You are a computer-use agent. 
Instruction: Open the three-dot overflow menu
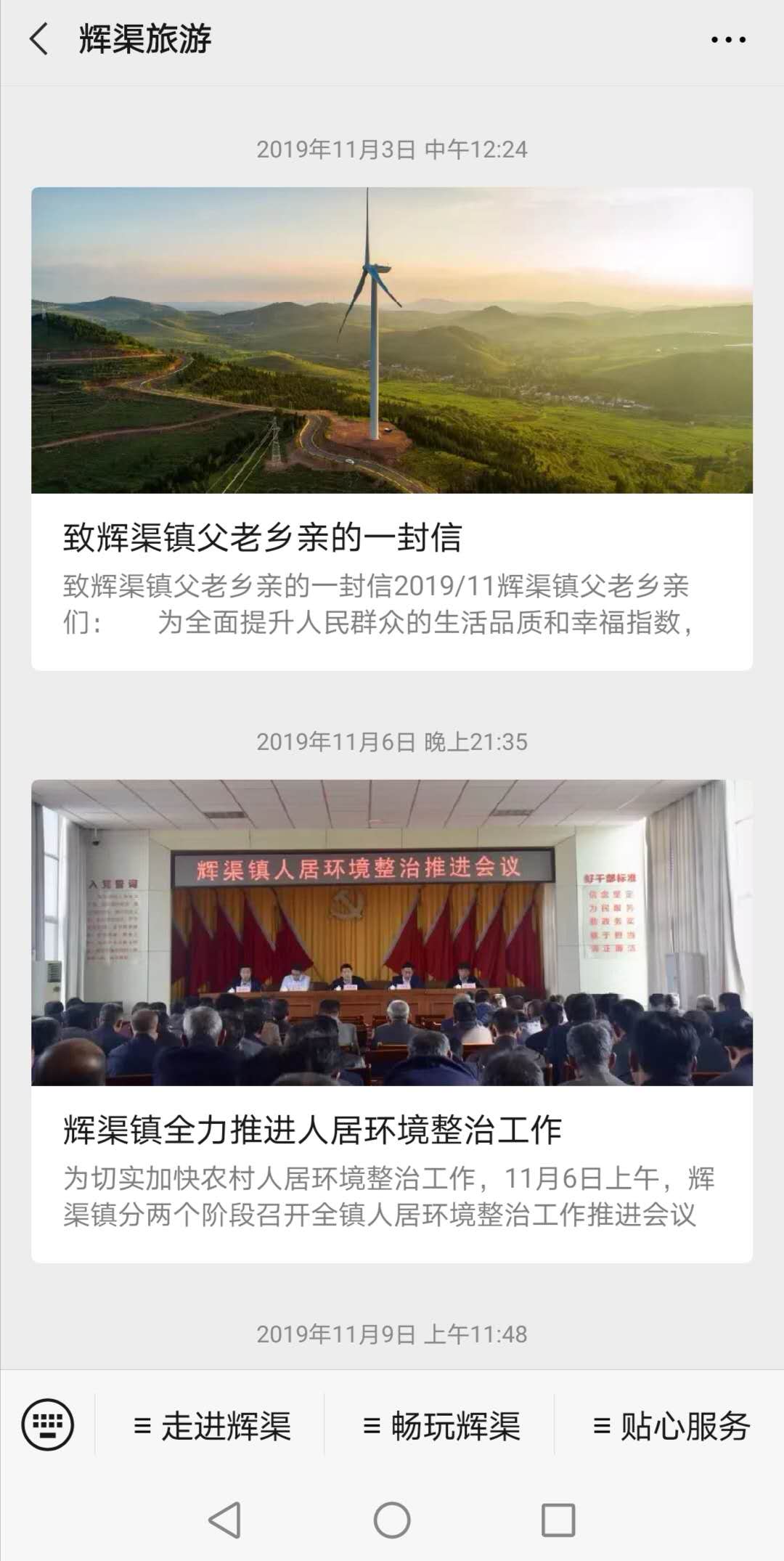click(x=728, y=40)
